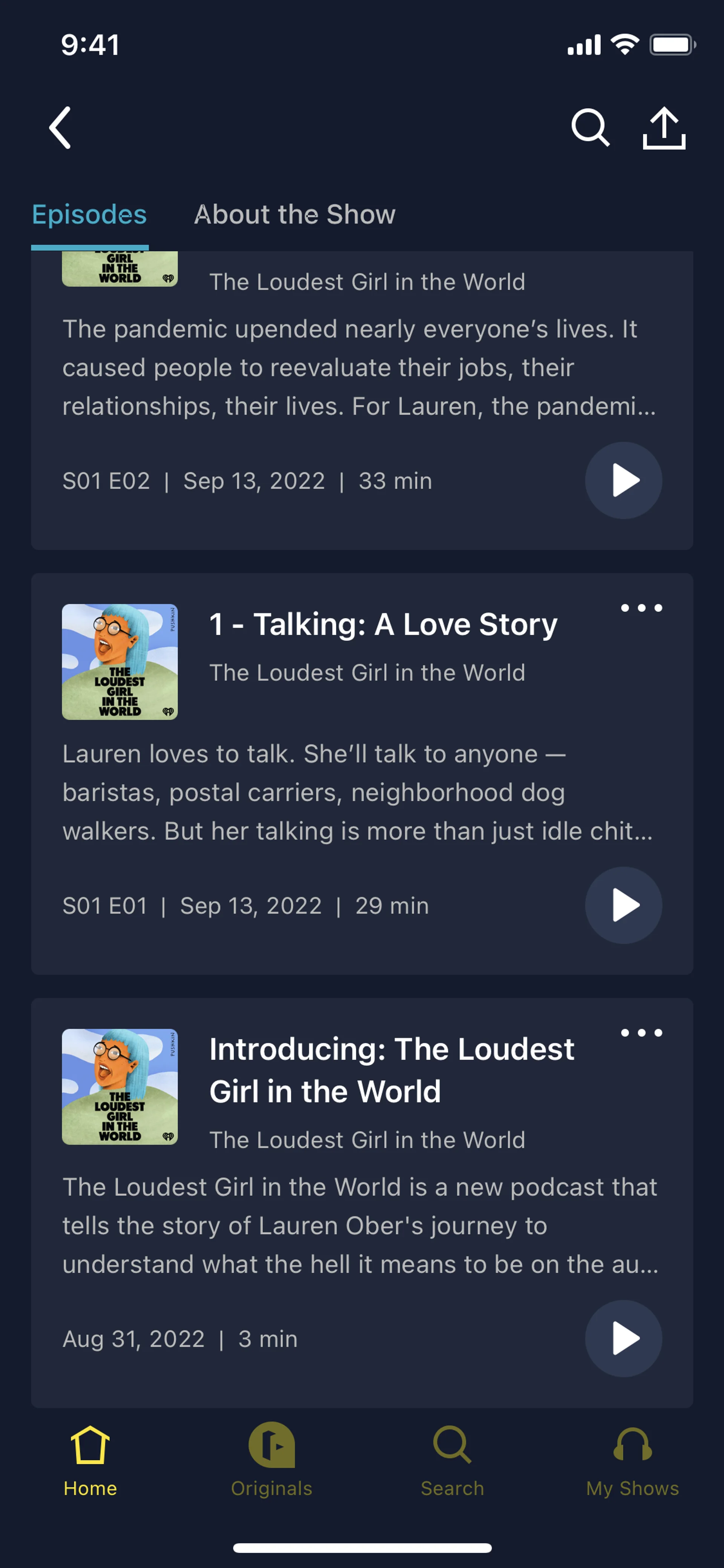Screen dimensions: 724x1568
Task: Open search from the top bar
Action: [589, 128]
